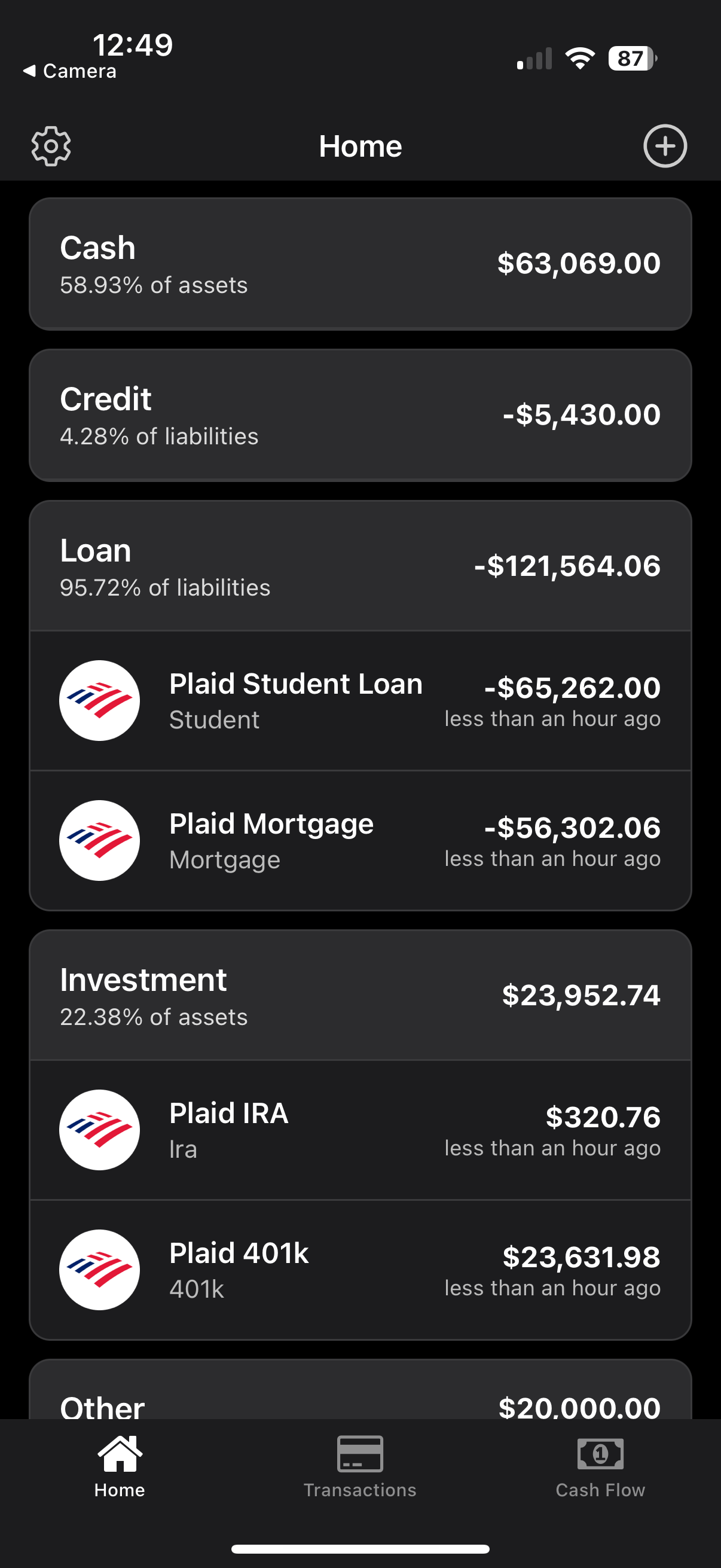Screen dimensions: 721x1568
Task: Open the Plaid IRA account
Action: pyautogui.click(x=360, y=1130)
